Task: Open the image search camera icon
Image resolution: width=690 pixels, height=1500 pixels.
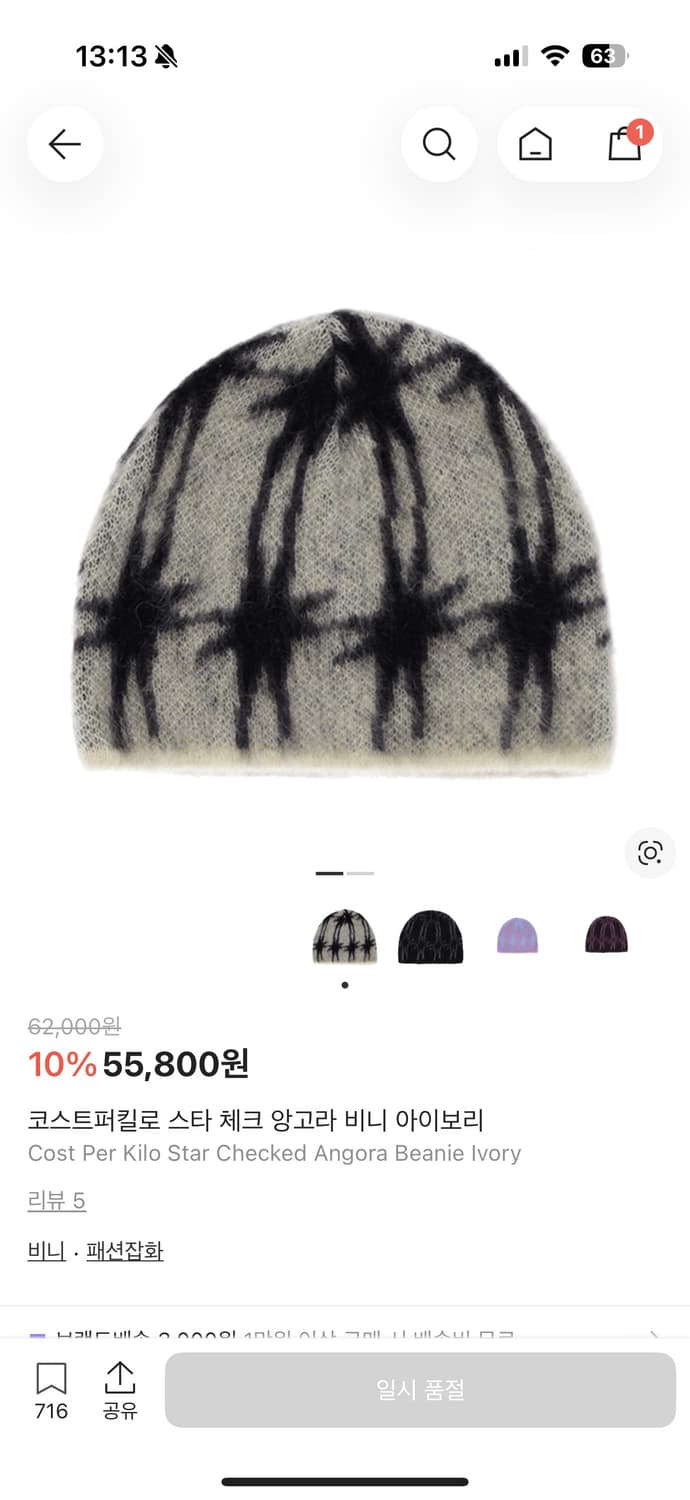Action: pos(650,853)
